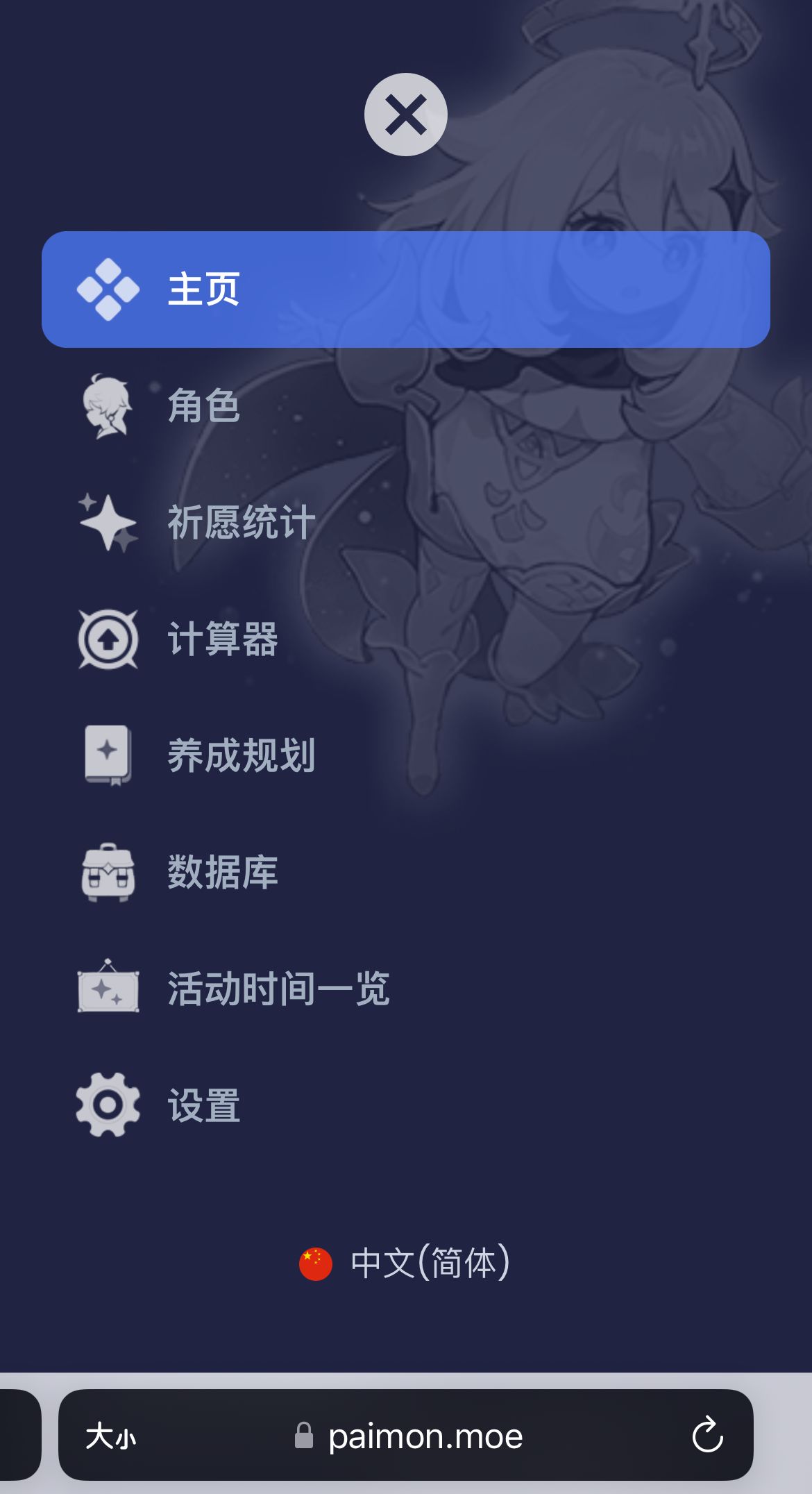
Task: Open the 角色 characters section
Action: (203, 406)
